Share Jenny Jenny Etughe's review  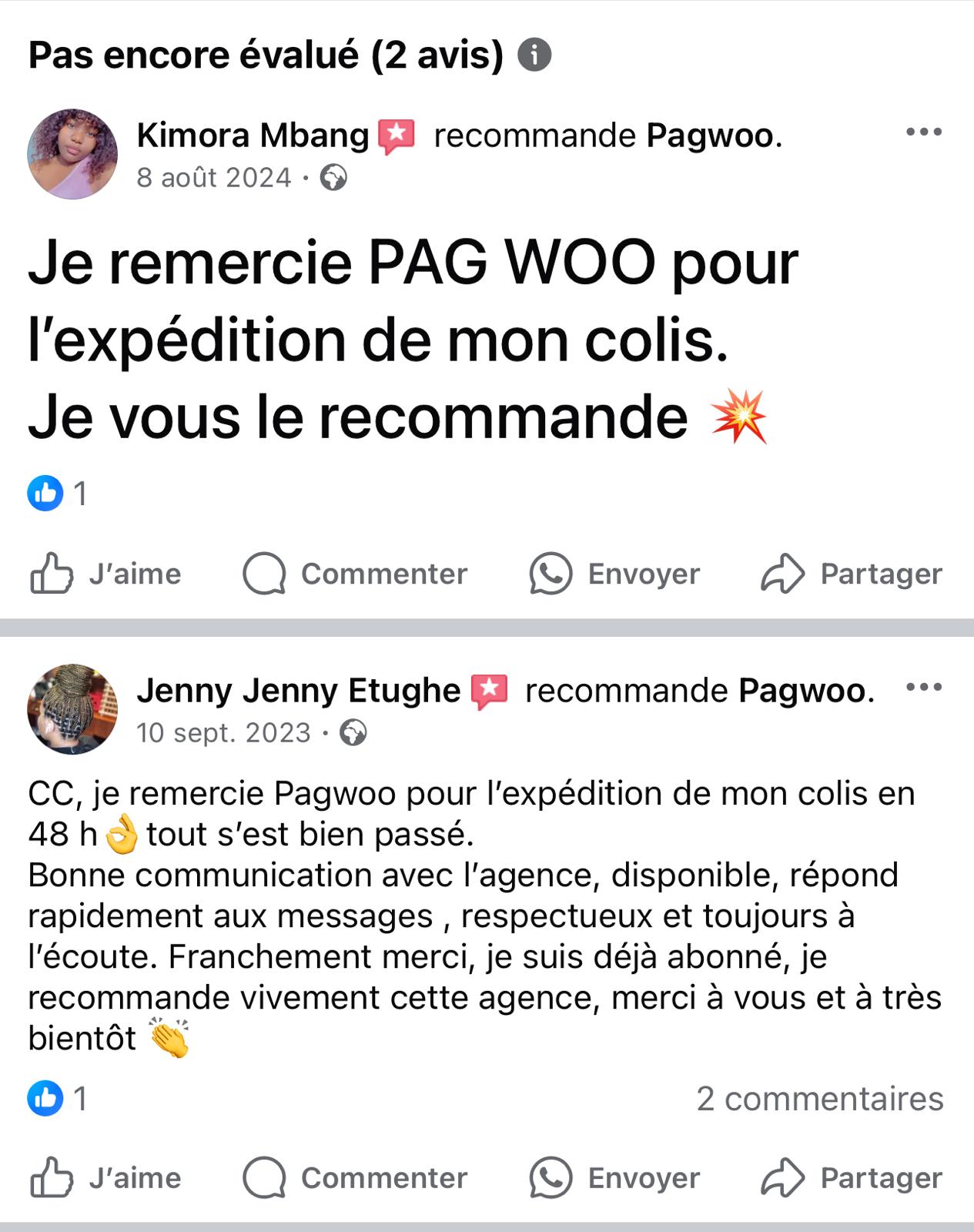click(852, 1178)
